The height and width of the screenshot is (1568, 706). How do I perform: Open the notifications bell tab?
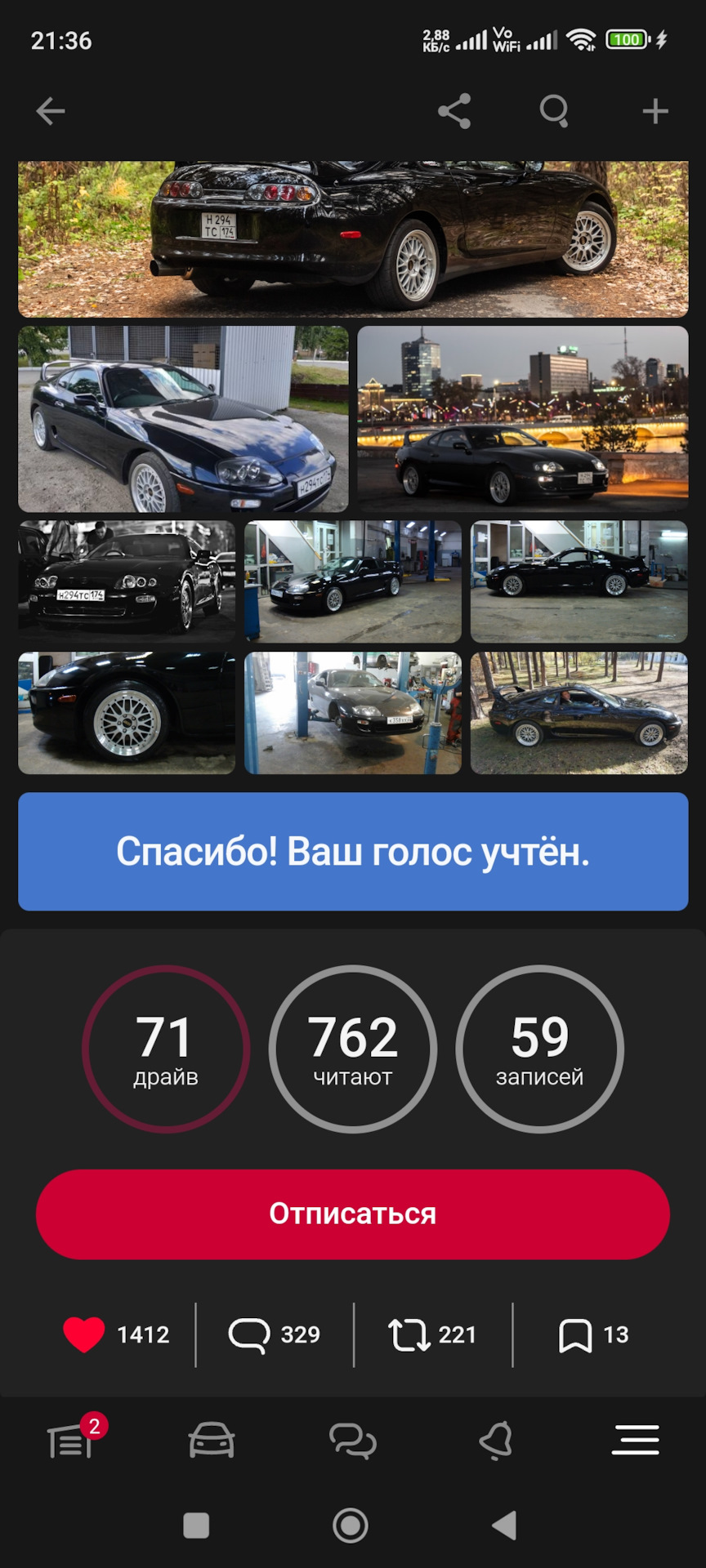496,1441
